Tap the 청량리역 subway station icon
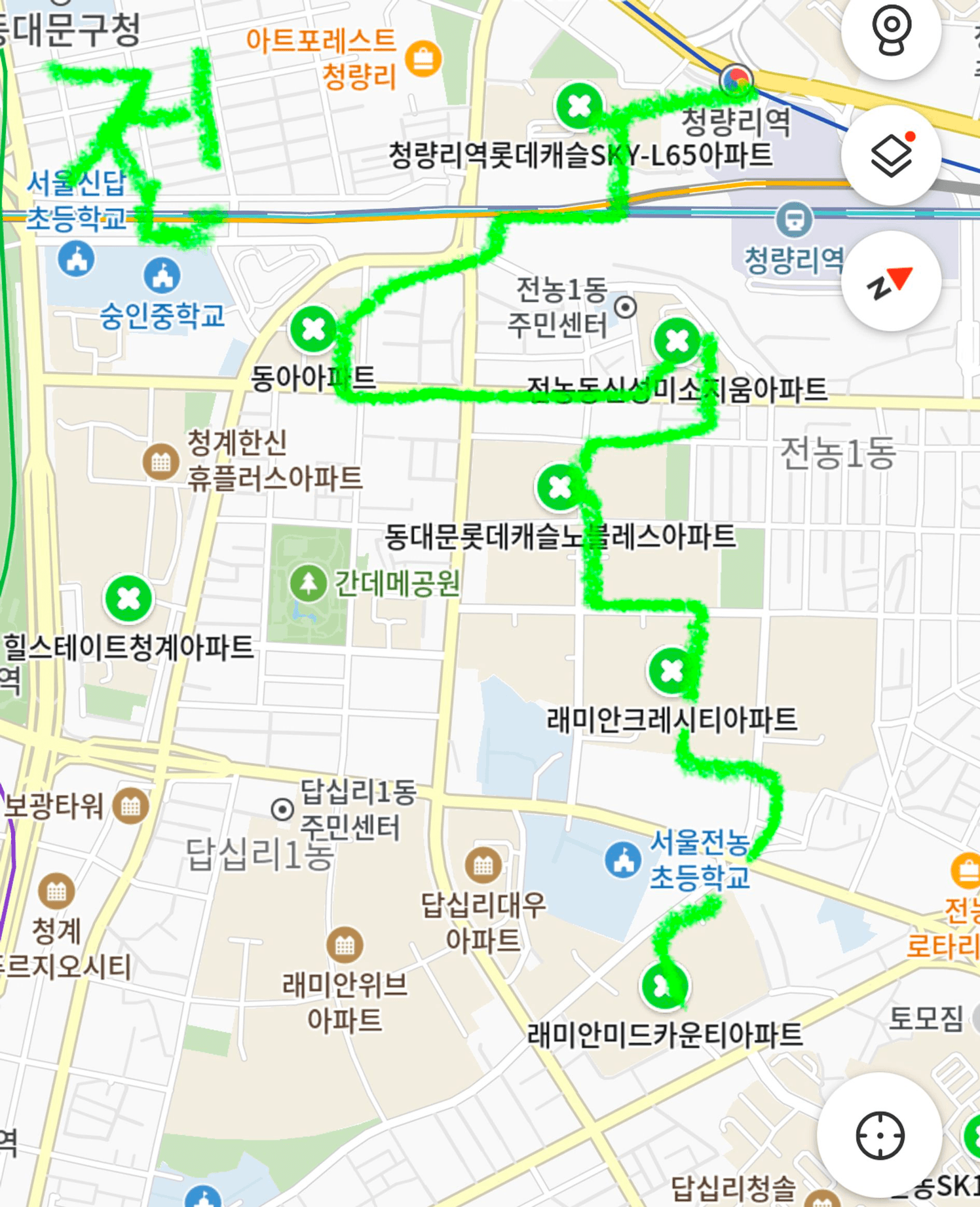 (794, 219)
